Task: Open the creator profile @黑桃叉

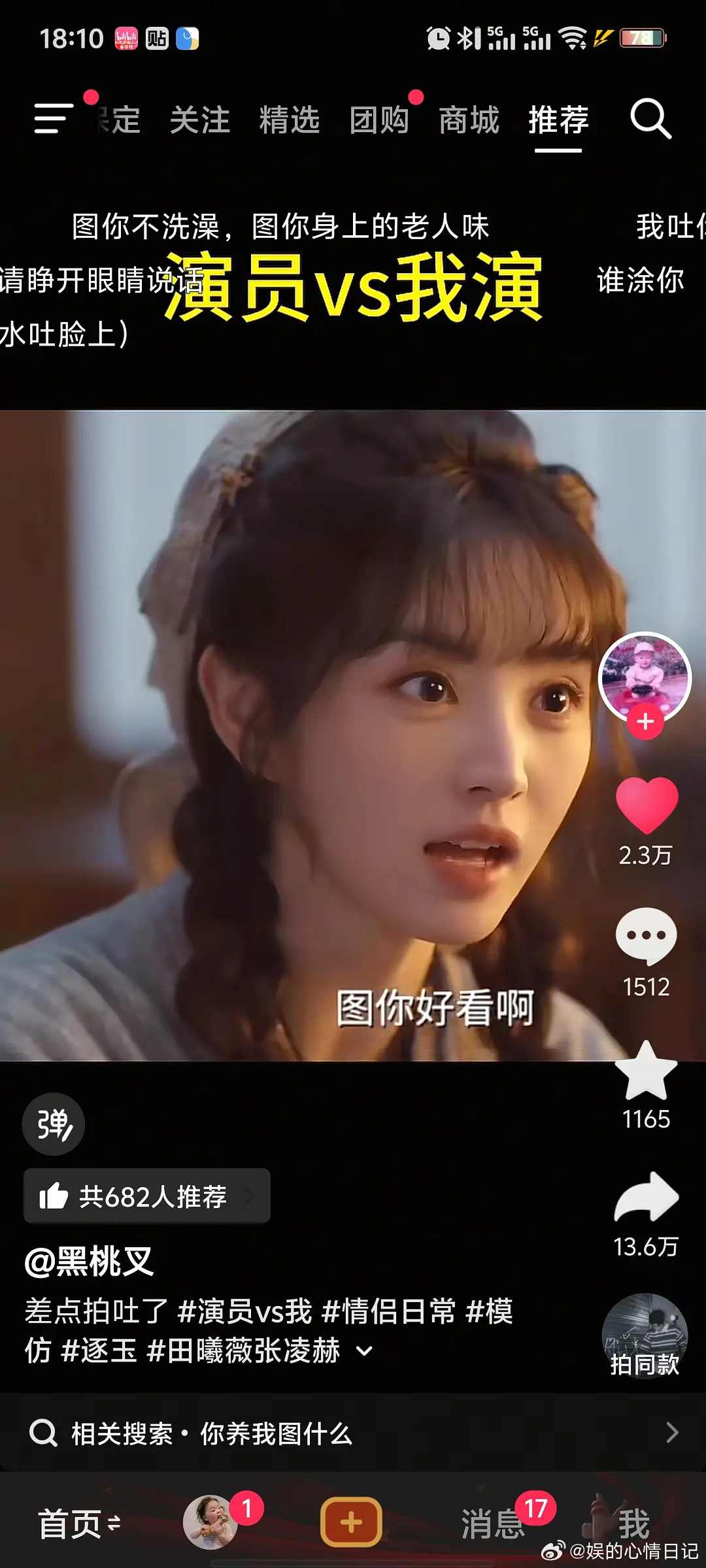Action: [x=88, y=1260]
